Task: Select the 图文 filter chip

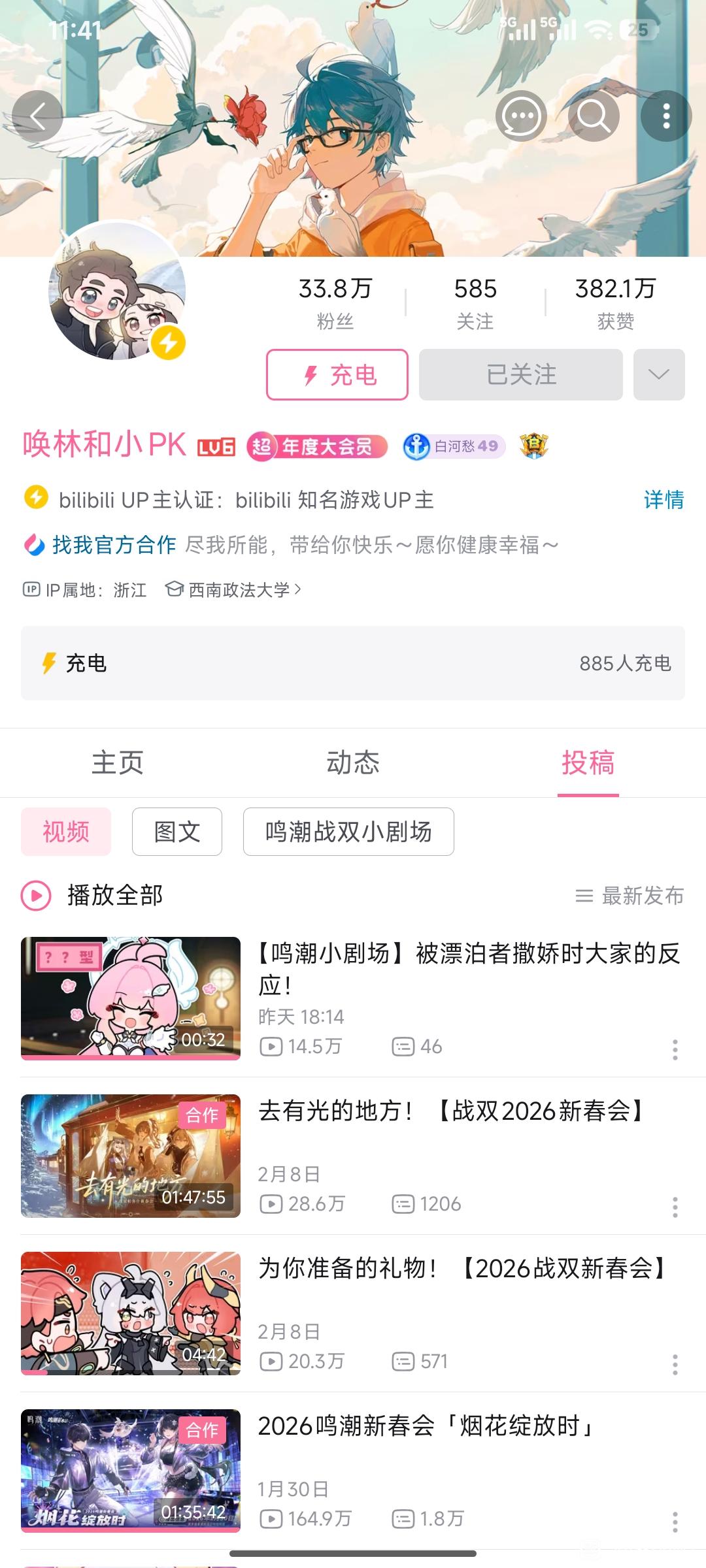Action: [x=177, y=832]
